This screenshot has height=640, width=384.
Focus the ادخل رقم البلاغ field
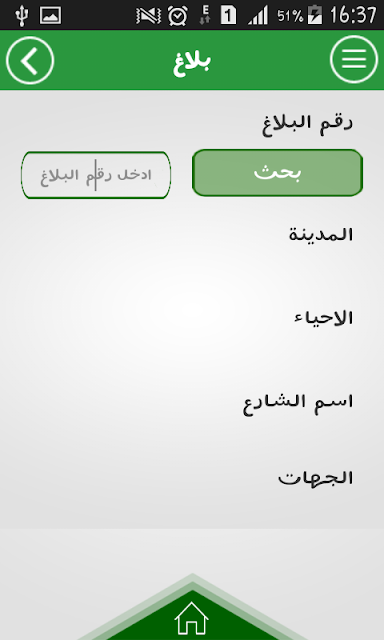pos(96,175)
